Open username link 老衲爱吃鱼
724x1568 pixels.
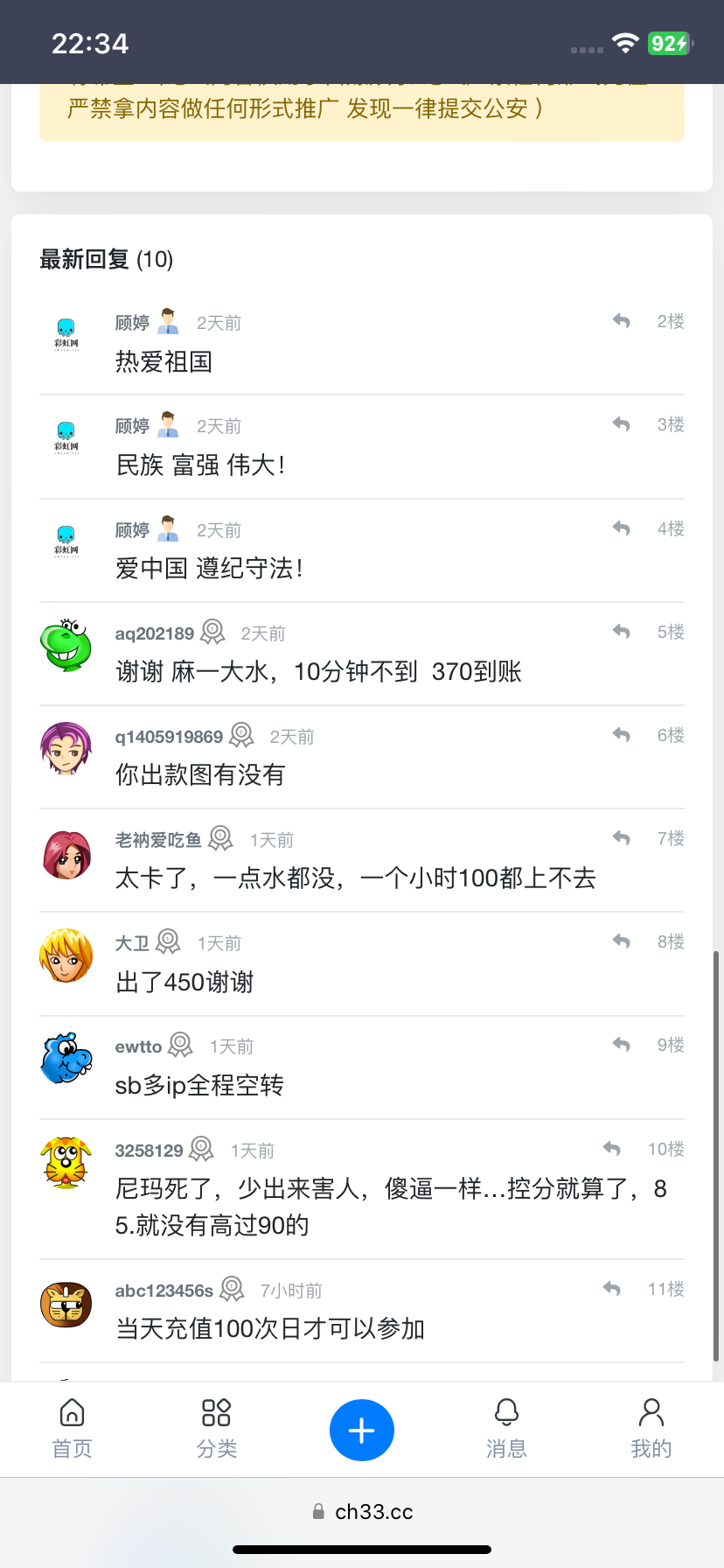[x=158, y=840]
